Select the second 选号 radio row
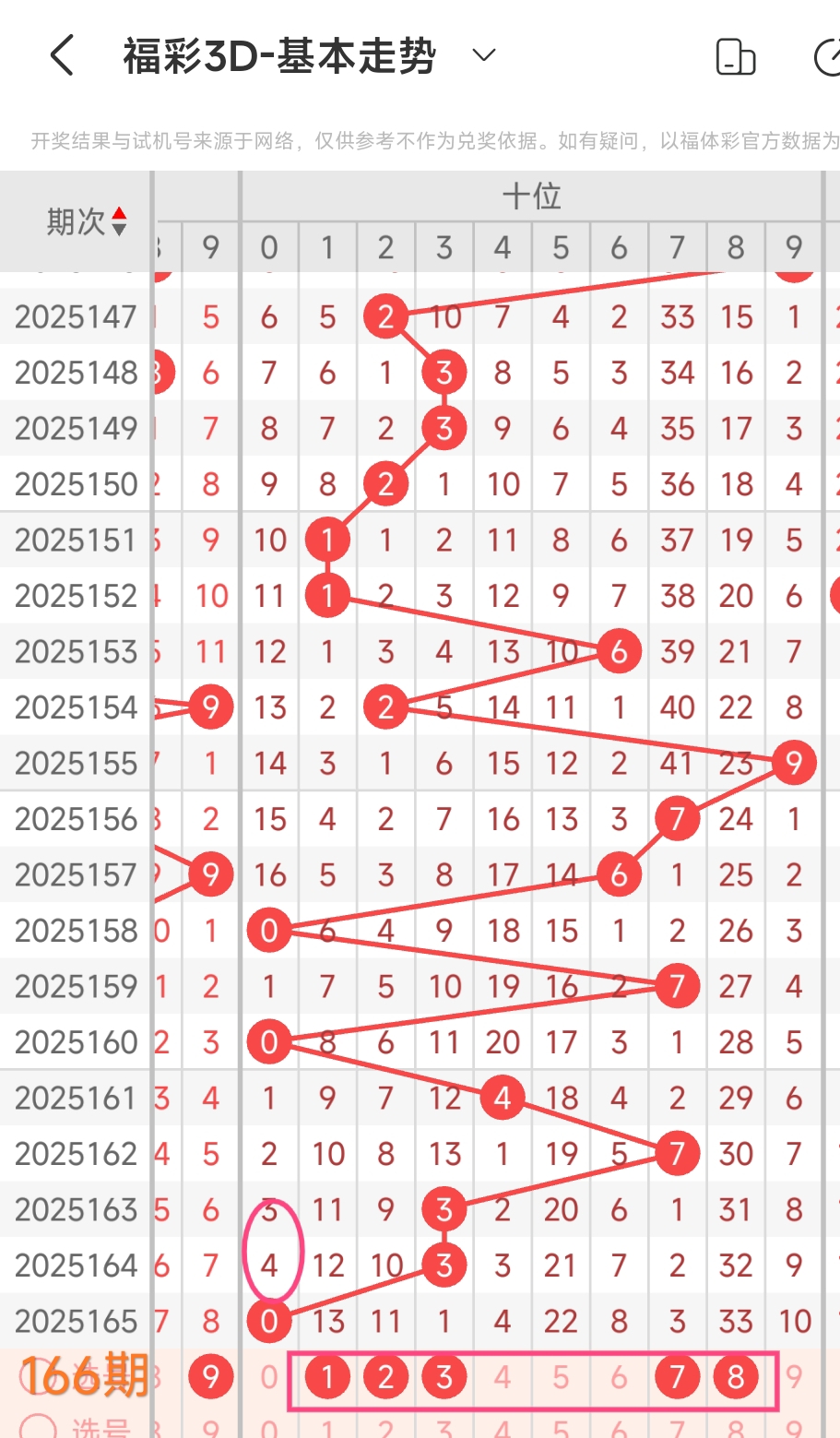The height and width of the screenshot is (1438, 840). pyautogui.click(x=38, y=1428)
